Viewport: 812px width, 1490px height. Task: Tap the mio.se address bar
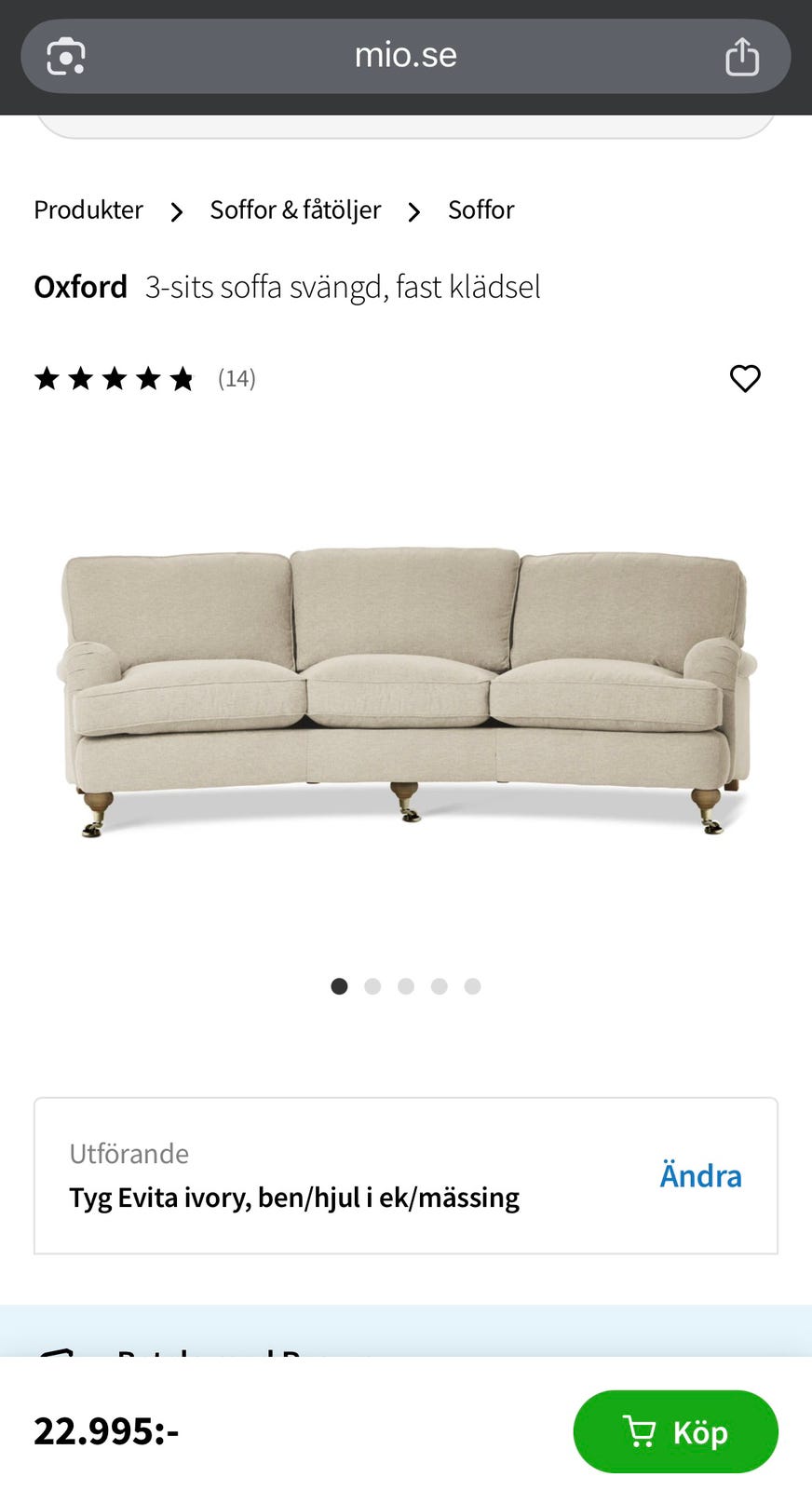click(x=405, y=56)
